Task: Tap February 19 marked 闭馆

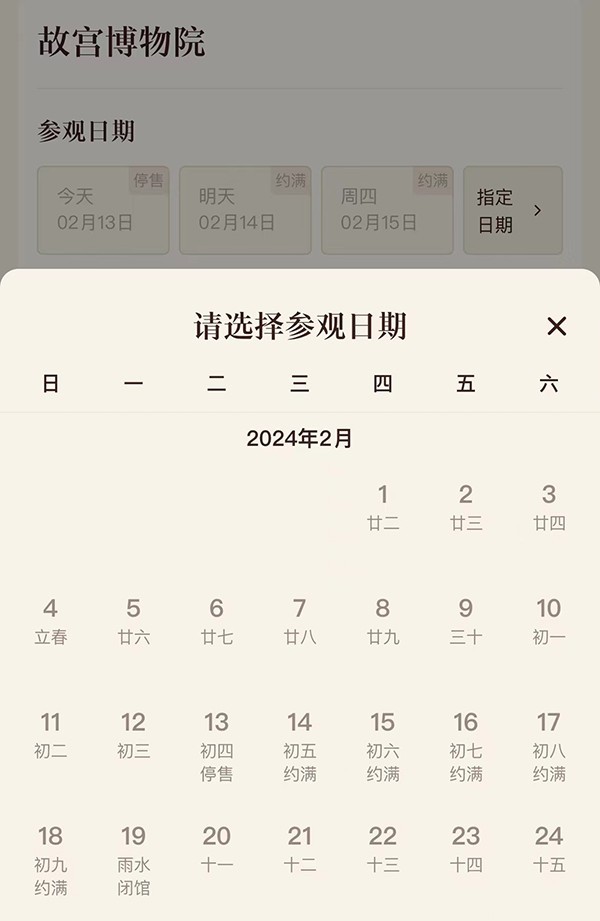Action: 133,860
